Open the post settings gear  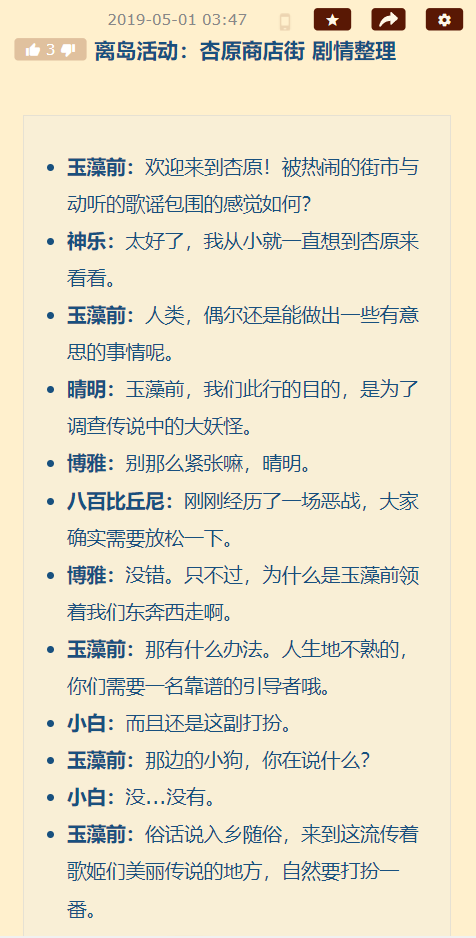click(x=444, y=20)
